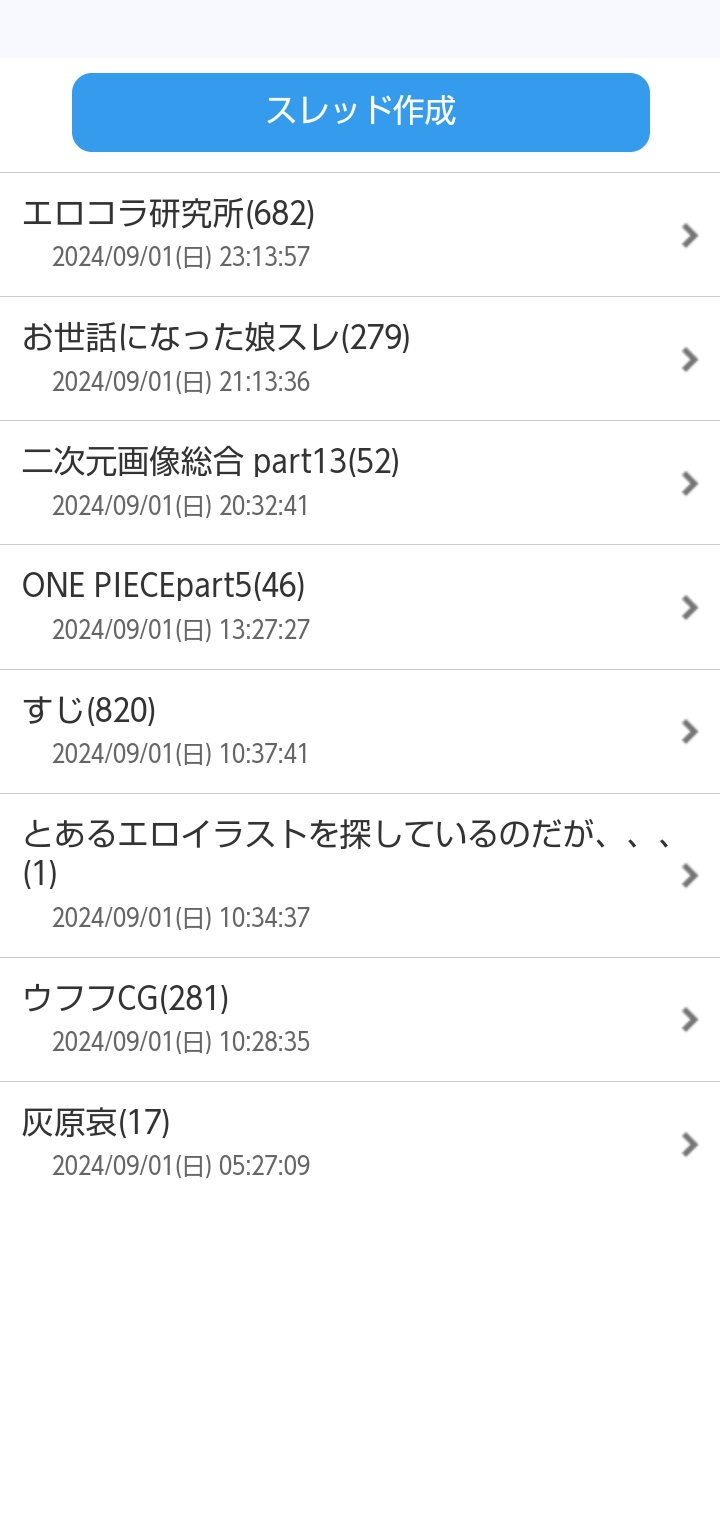720x1520 pixels.
Task: Open the すじ thread
Action: coord(360,731)
